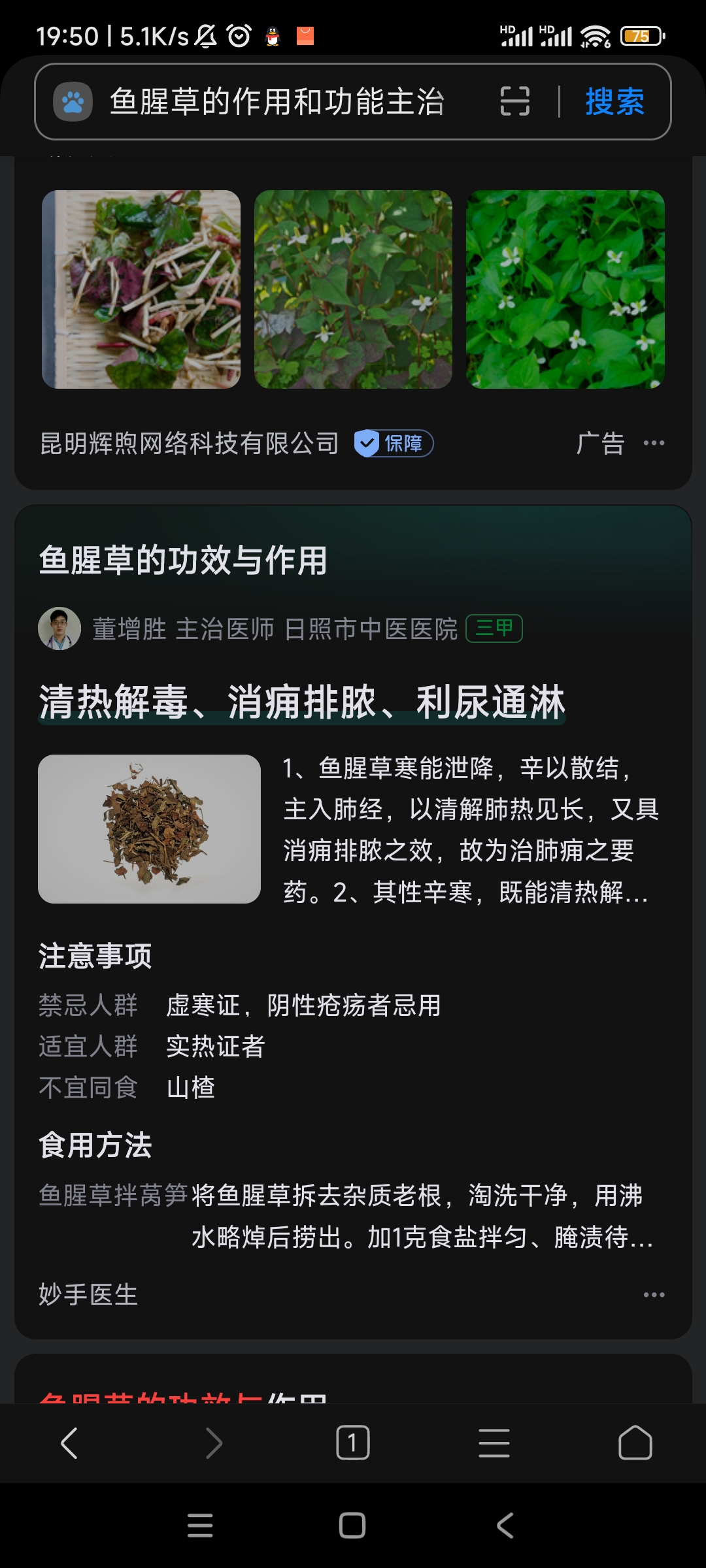706x1568 pixels.
Task: Open the browser menu
Action: point(494,1443)
